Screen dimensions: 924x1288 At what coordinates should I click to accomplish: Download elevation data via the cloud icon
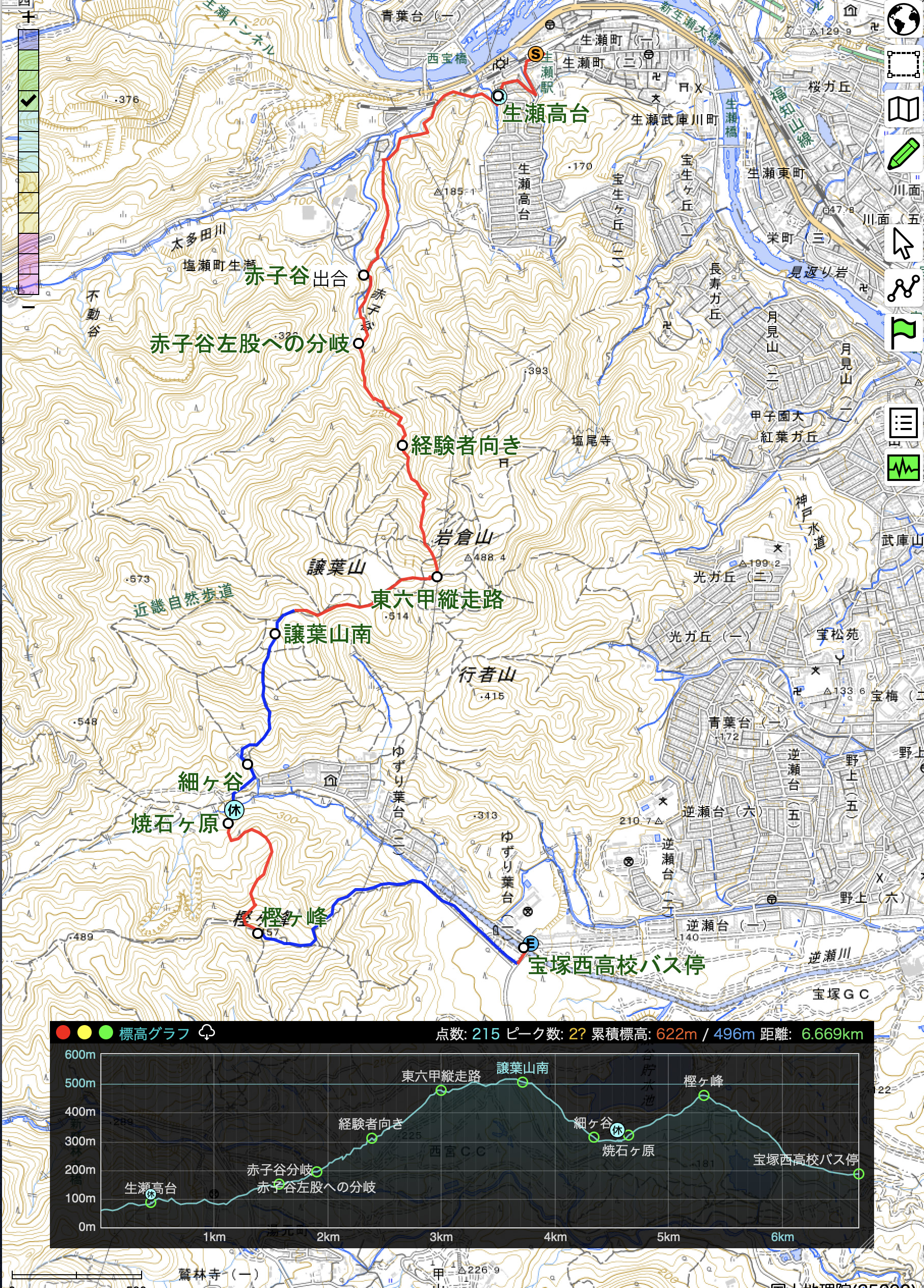click(207, 1032)
